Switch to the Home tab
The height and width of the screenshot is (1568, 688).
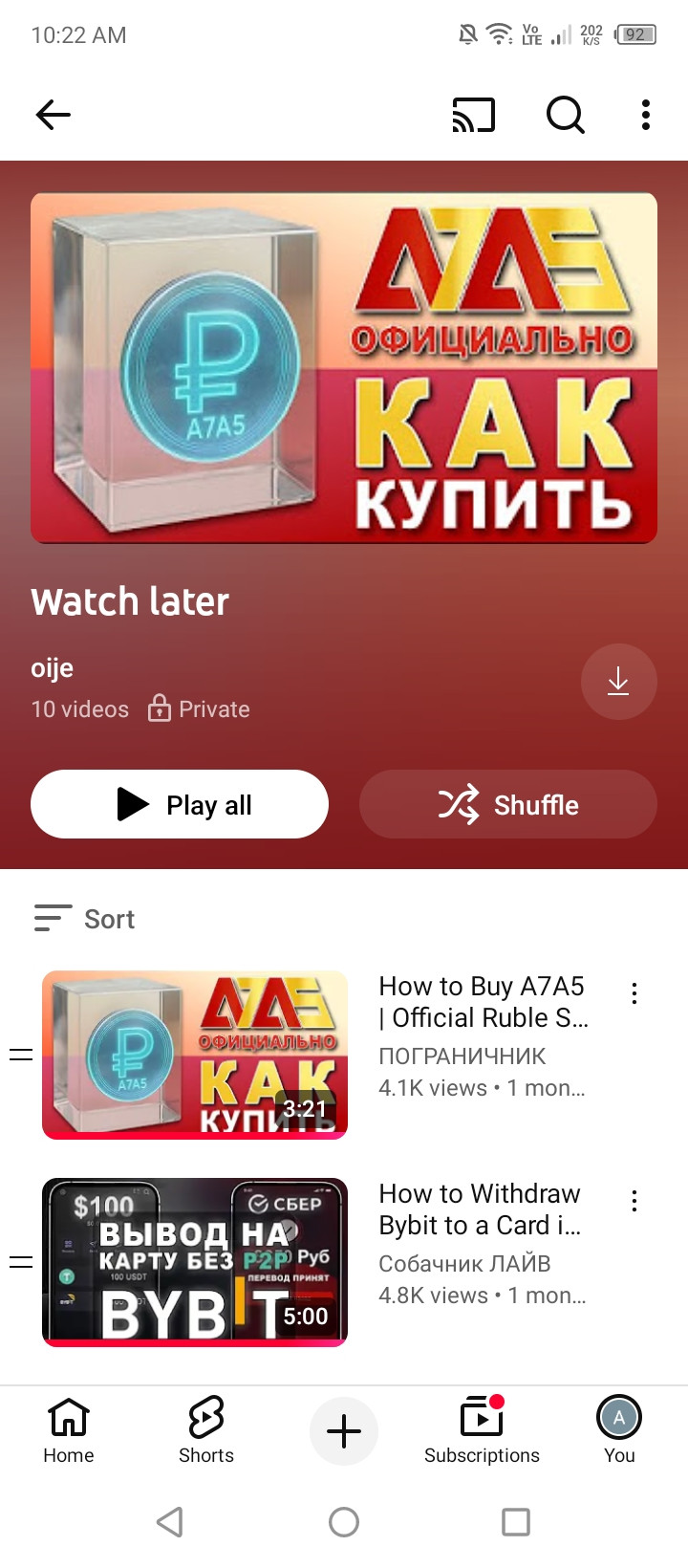(69, 1430)
